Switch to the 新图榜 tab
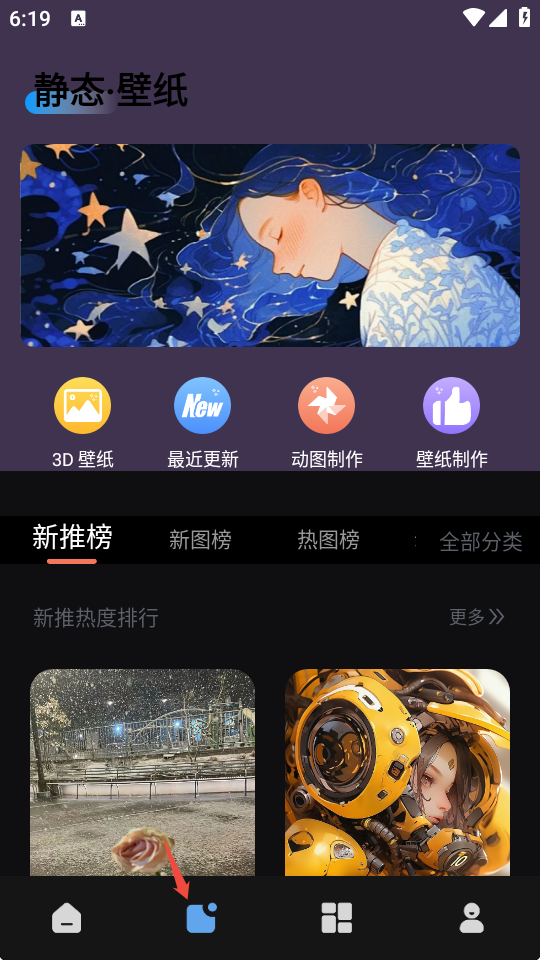Viewport: 540px width, 960px height. tap(200, 540)
